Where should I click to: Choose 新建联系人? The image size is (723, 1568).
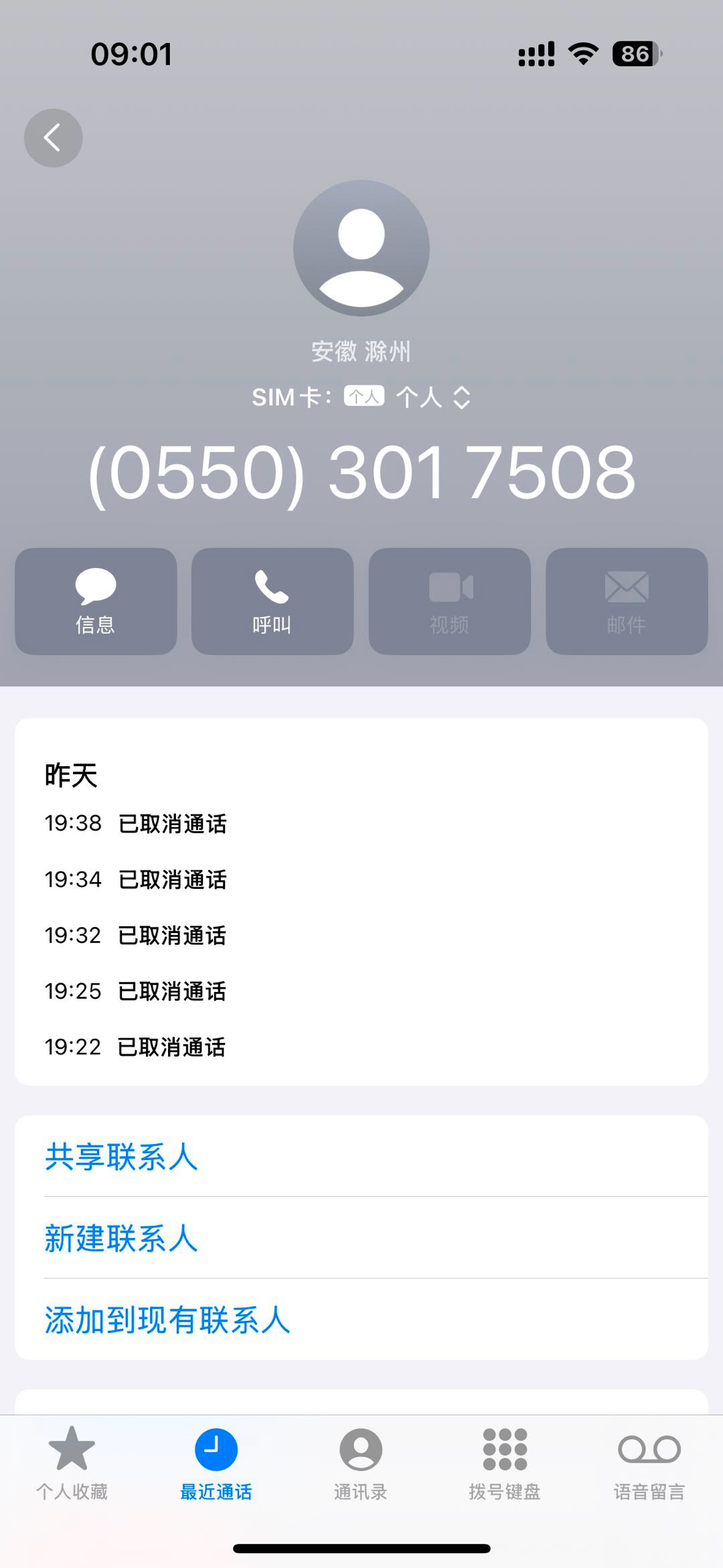[x=361, y=1238]
